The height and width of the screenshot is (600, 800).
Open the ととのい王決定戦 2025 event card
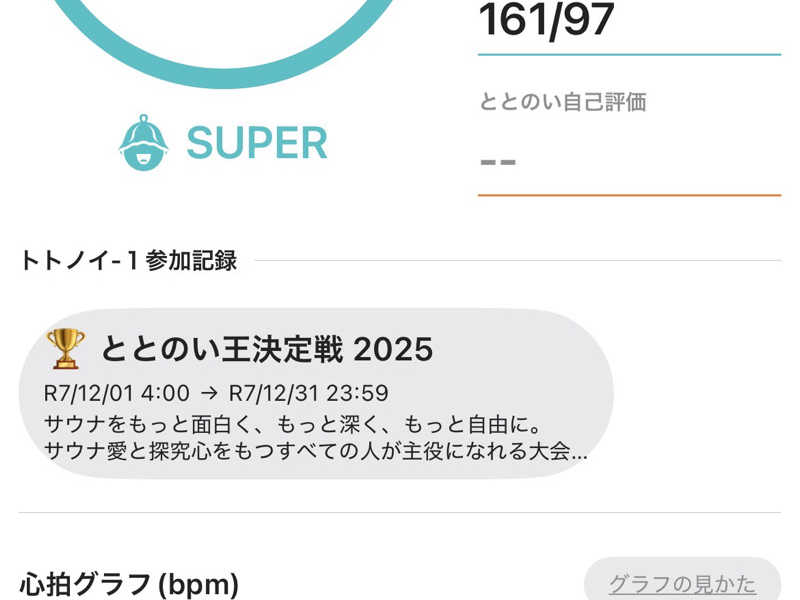tap(316, 393)
